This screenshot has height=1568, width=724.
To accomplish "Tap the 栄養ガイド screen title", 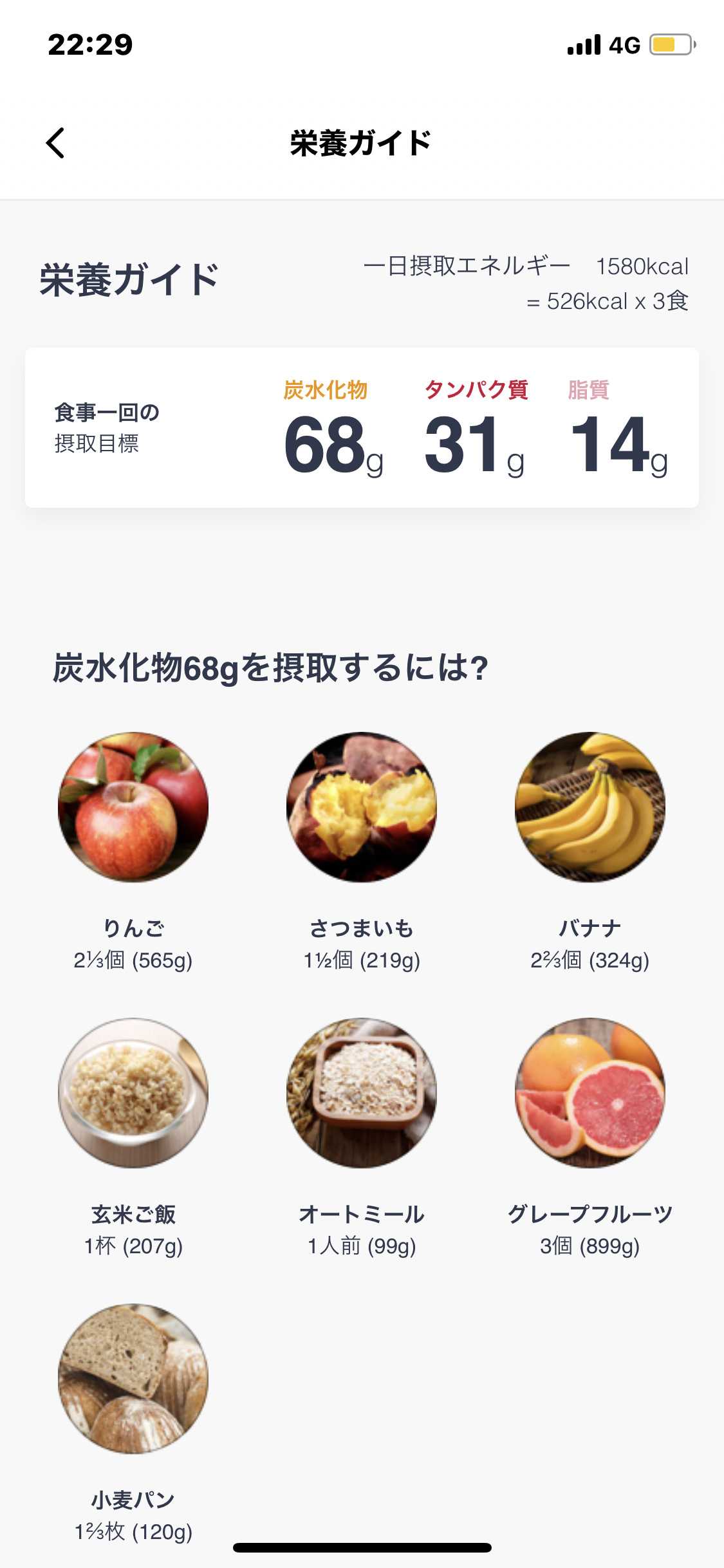I will tap(362, 144).
